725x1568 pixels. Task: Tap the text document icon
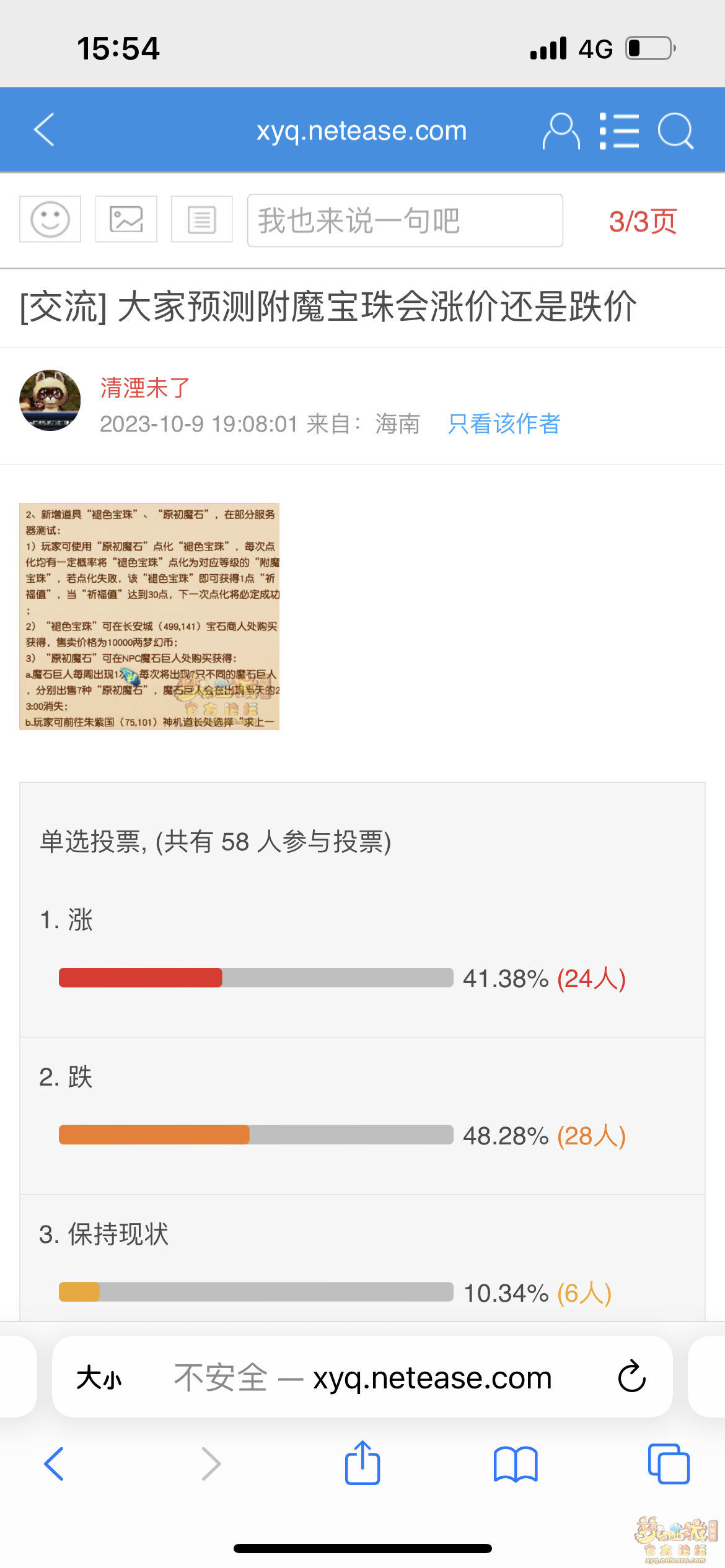coord(202,219)
